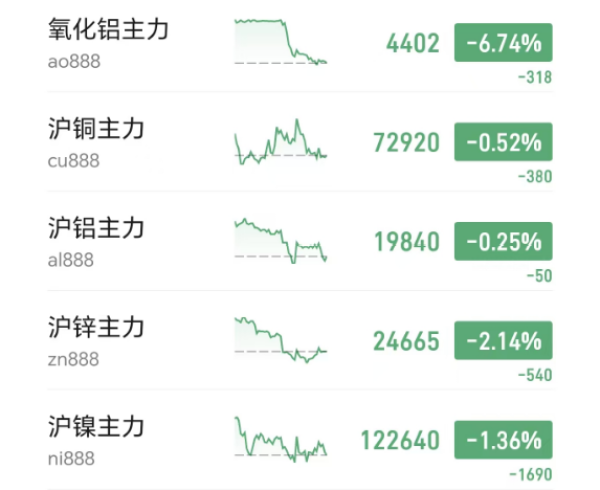
Task: Toggle the -0.52% change badge for 沪铜主力
Action: click(x=503, y=142)
